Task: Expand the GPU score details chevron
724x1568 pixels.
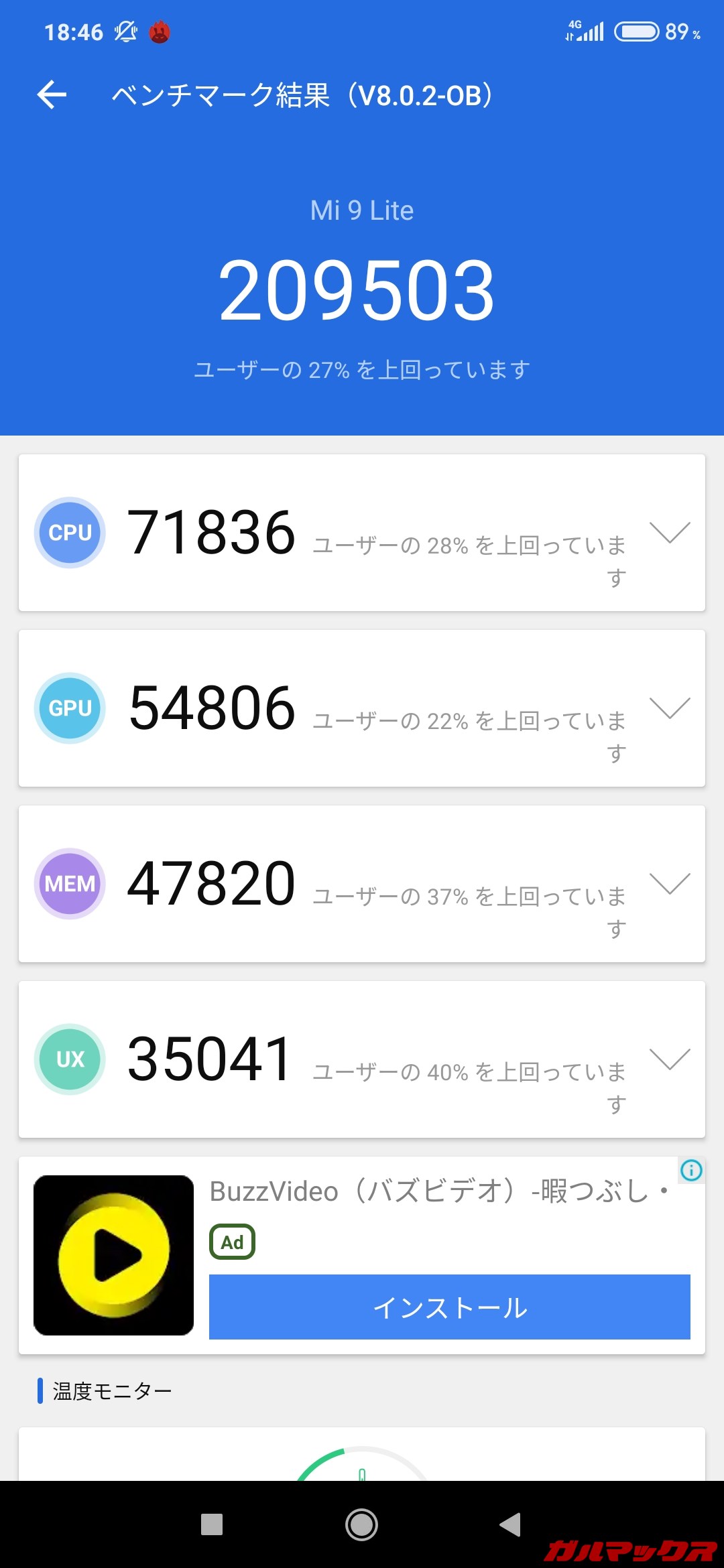Action: (x=670, y=708)
